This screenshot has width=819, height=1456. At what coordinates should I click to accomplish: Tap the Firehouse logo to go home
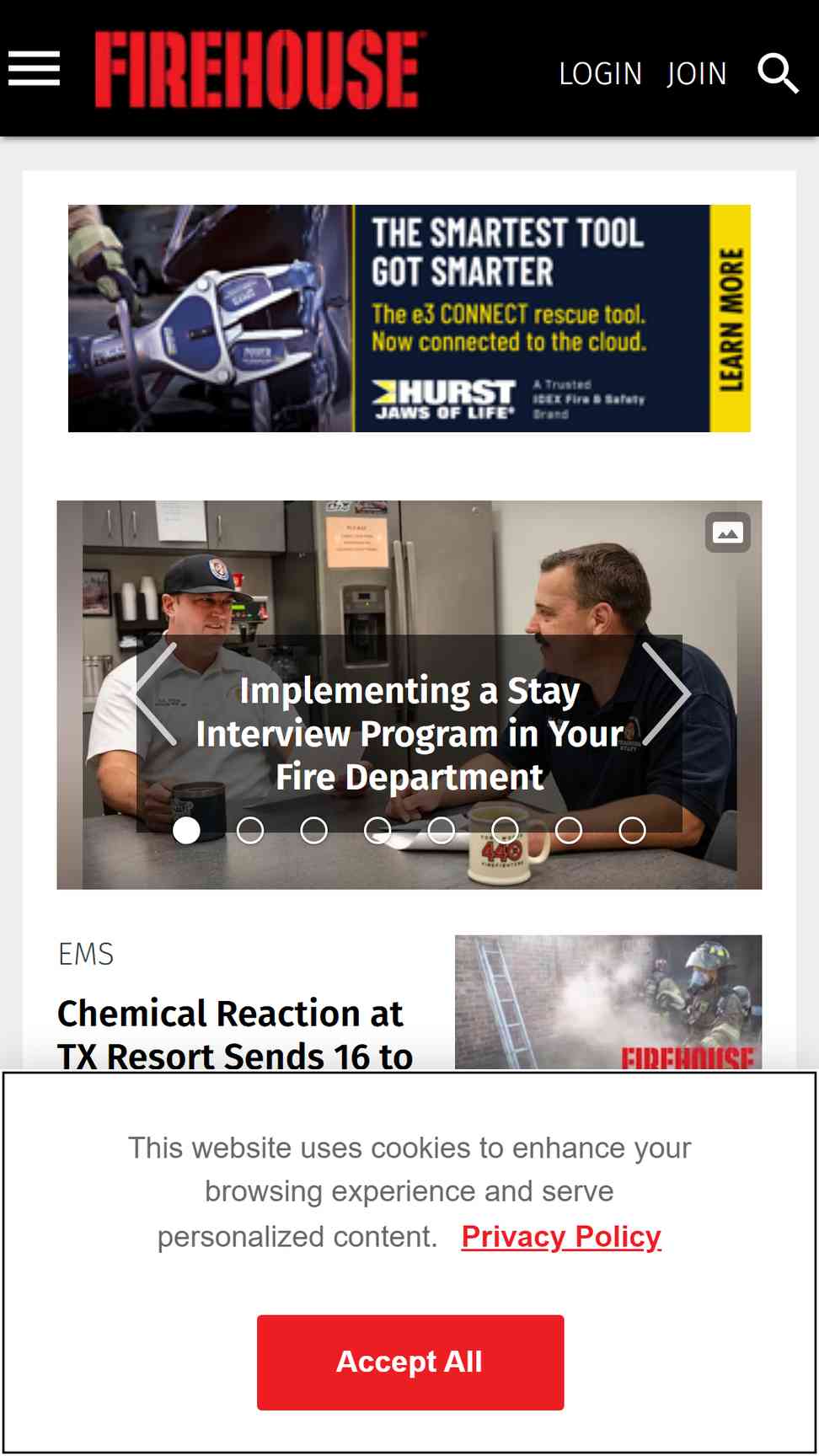[x=258, y=69]
